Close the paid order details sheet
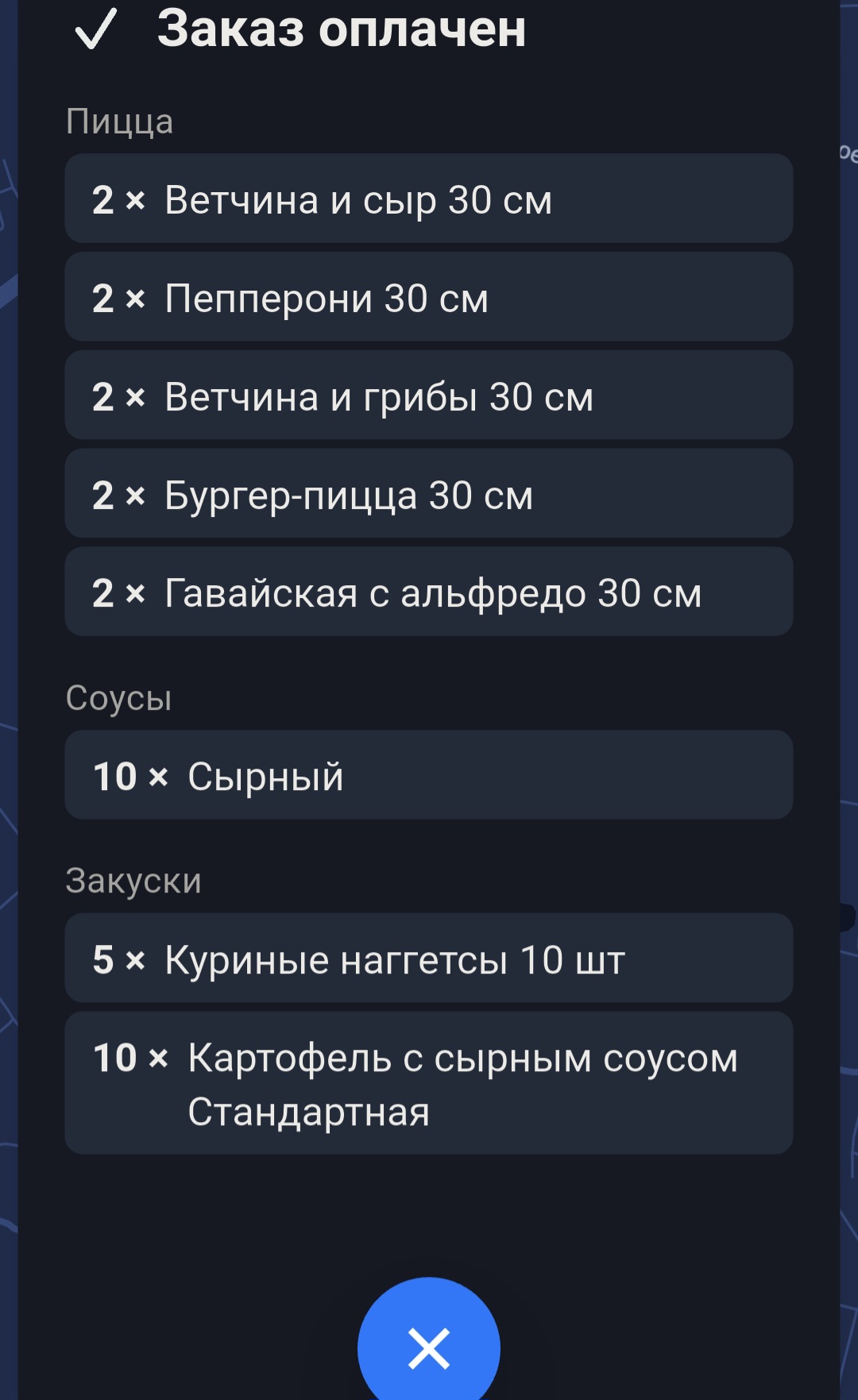The width and height of the screenshot is (858, 1400). pyautogui.click(x=429, y=1348)
